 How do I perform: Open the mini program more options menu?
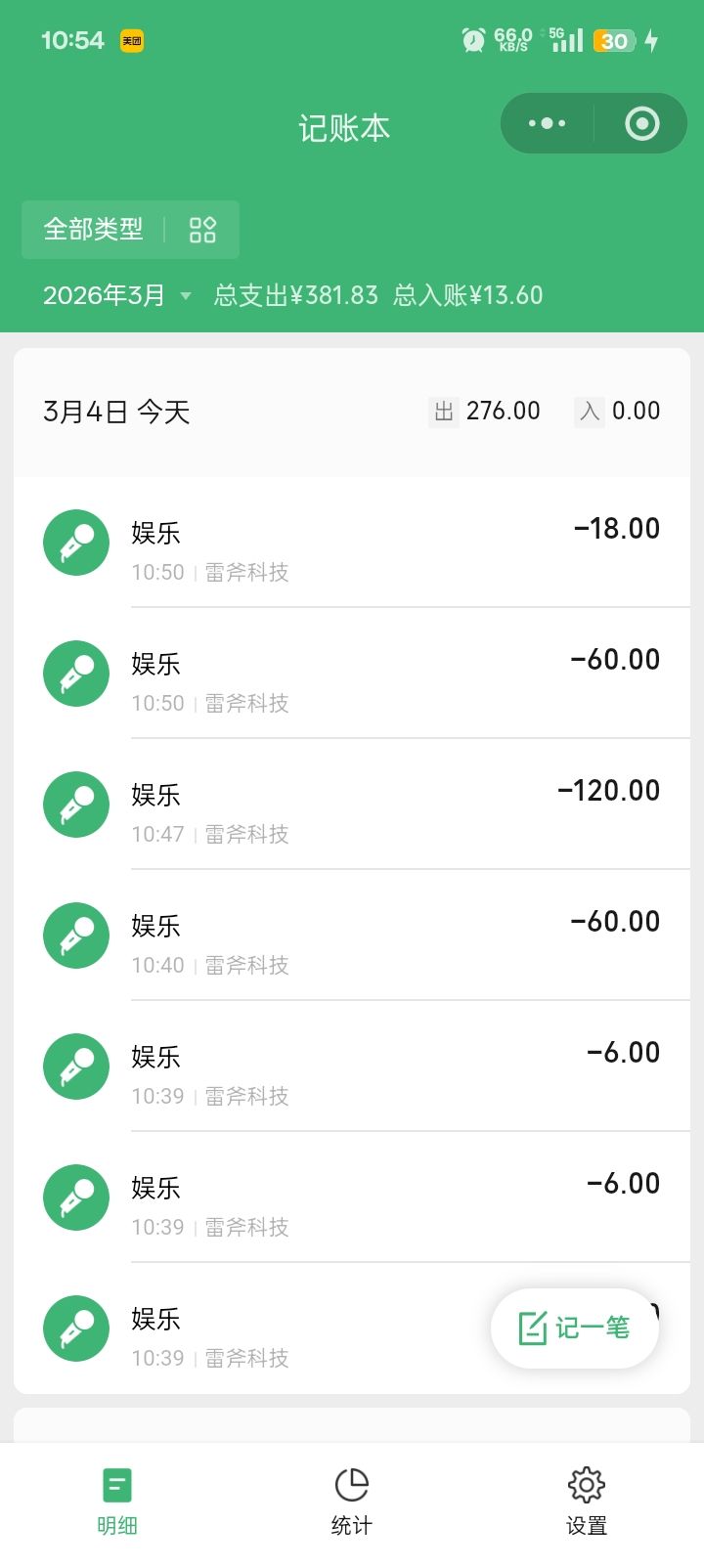[x=547, y=123]
